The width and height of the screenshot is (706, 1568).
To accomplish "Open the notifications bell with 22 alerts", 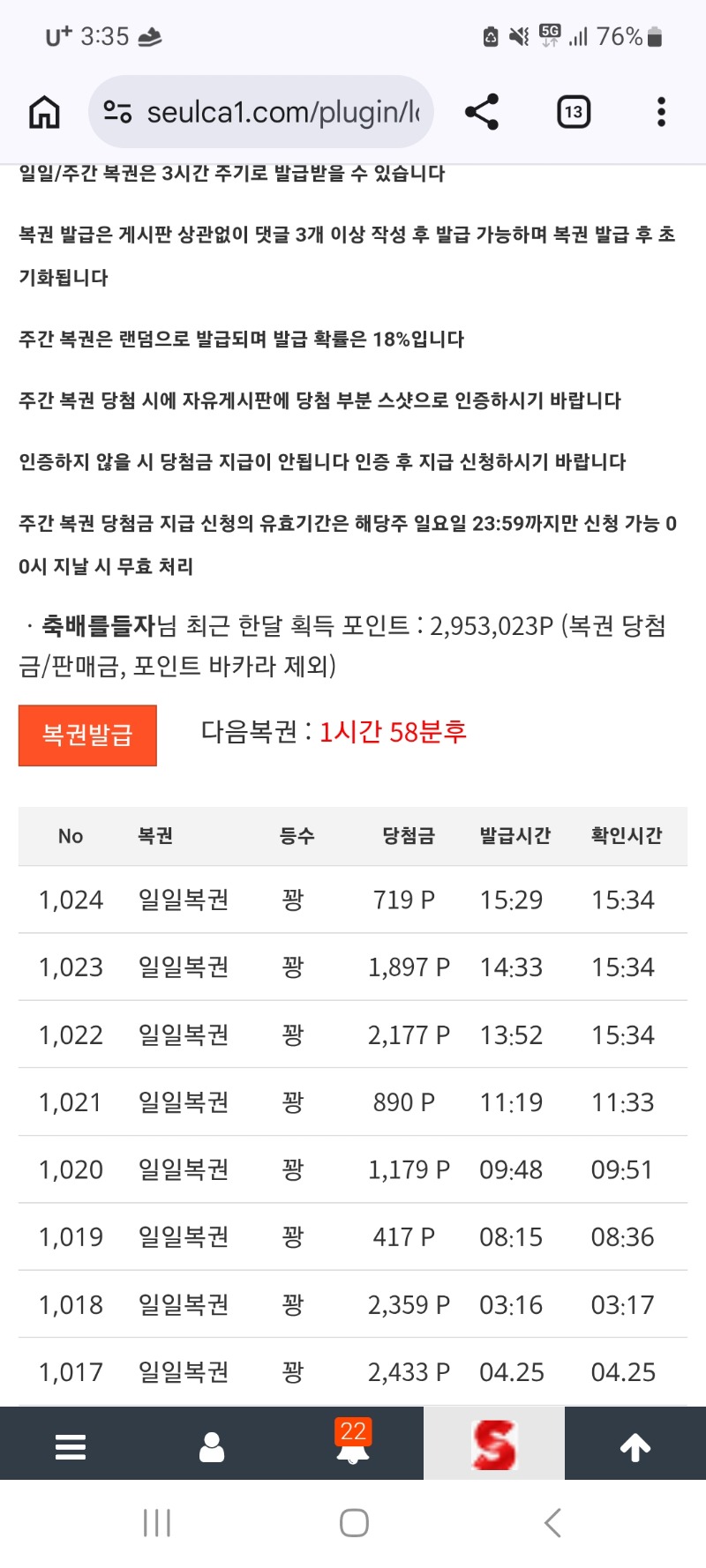I will click(x=353, y=1444).
